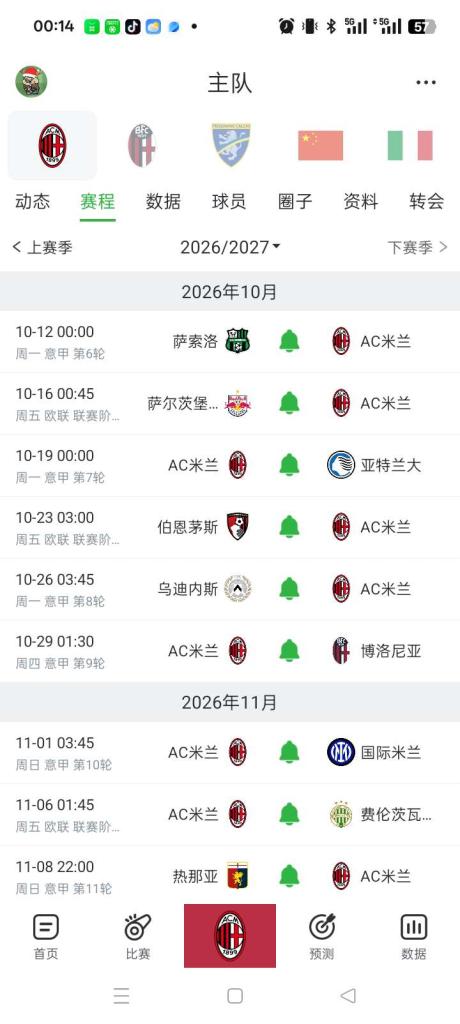Screen dimensions: 460x1024
Task: Tap the AC Milan center bottom button
Action: [230, 935]
